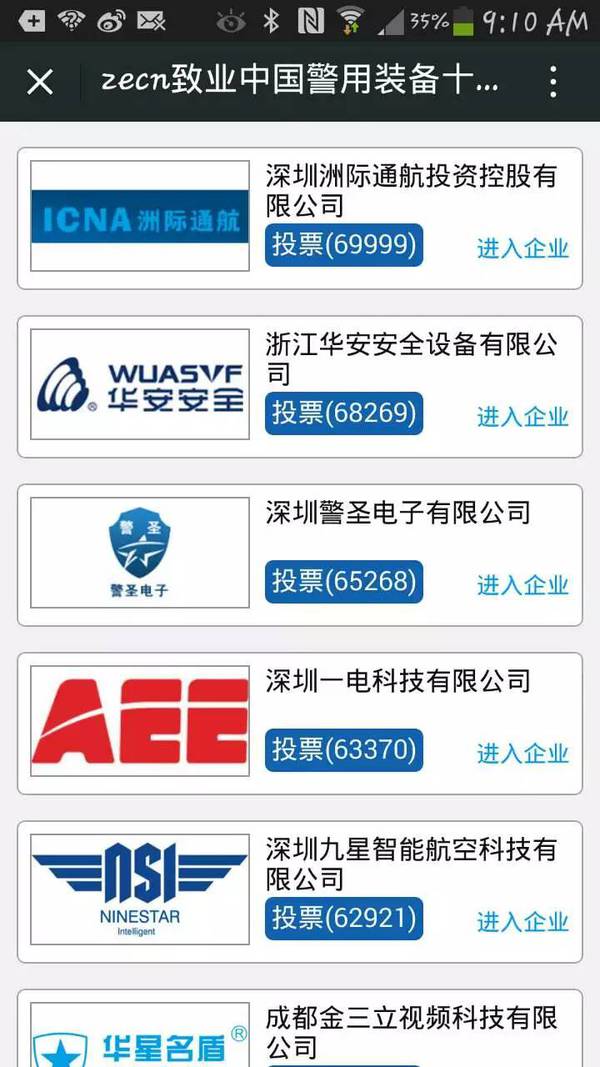Vote for 深圳洲际通航投资控股有限公司
600x1067 pixels.
[344, 245]
